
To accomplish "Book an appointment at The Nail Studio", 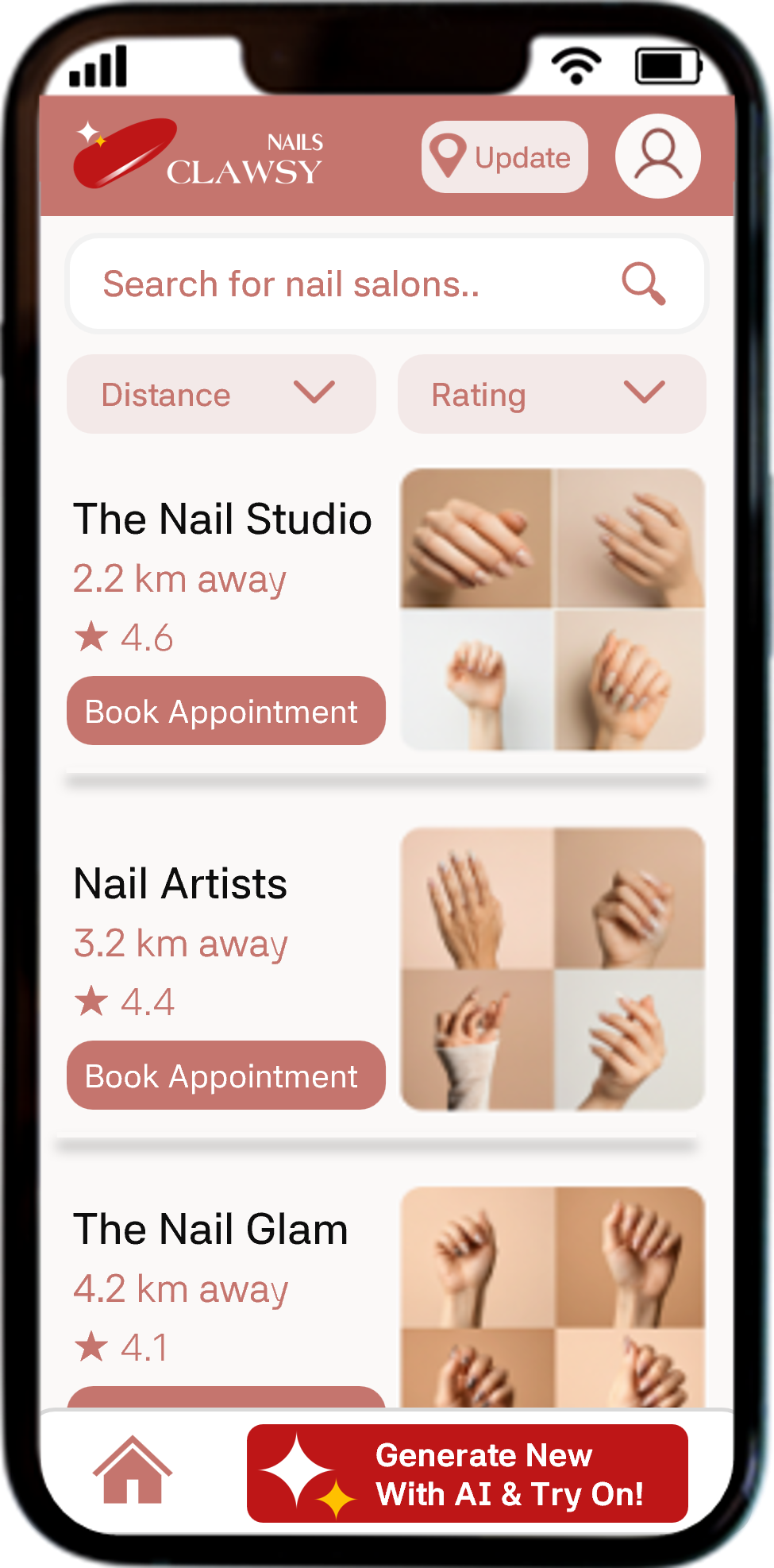I will [x=225, y=711].
